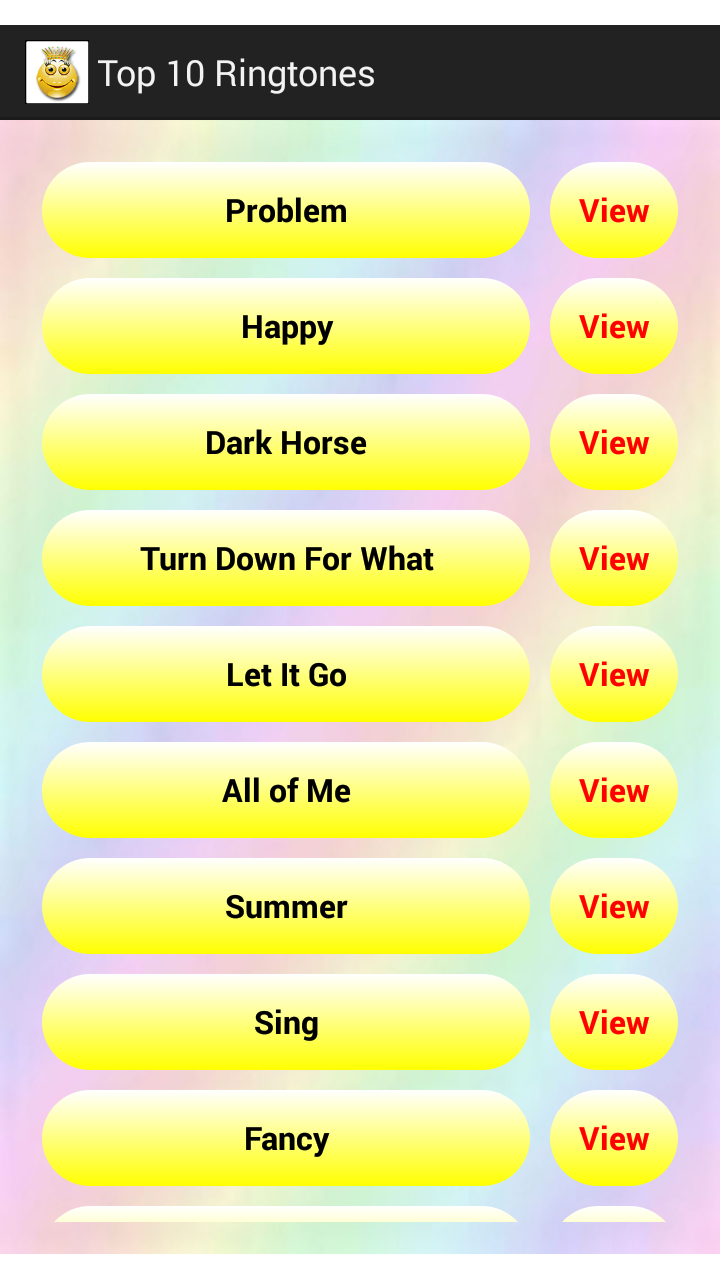Open View next to Summer
Screen dimensions: 720x1280
pyautogui.click(x=614, y=907)
